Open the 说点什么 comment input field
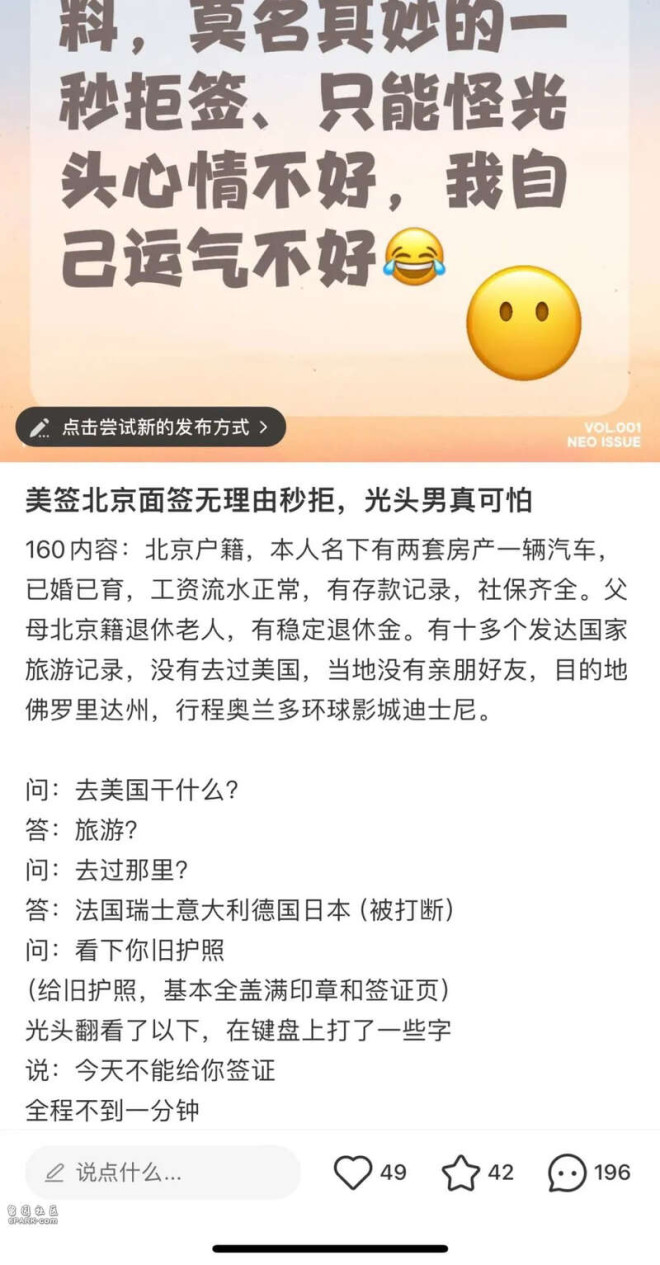This screenshot has height=1265, width=660. 162,1172
